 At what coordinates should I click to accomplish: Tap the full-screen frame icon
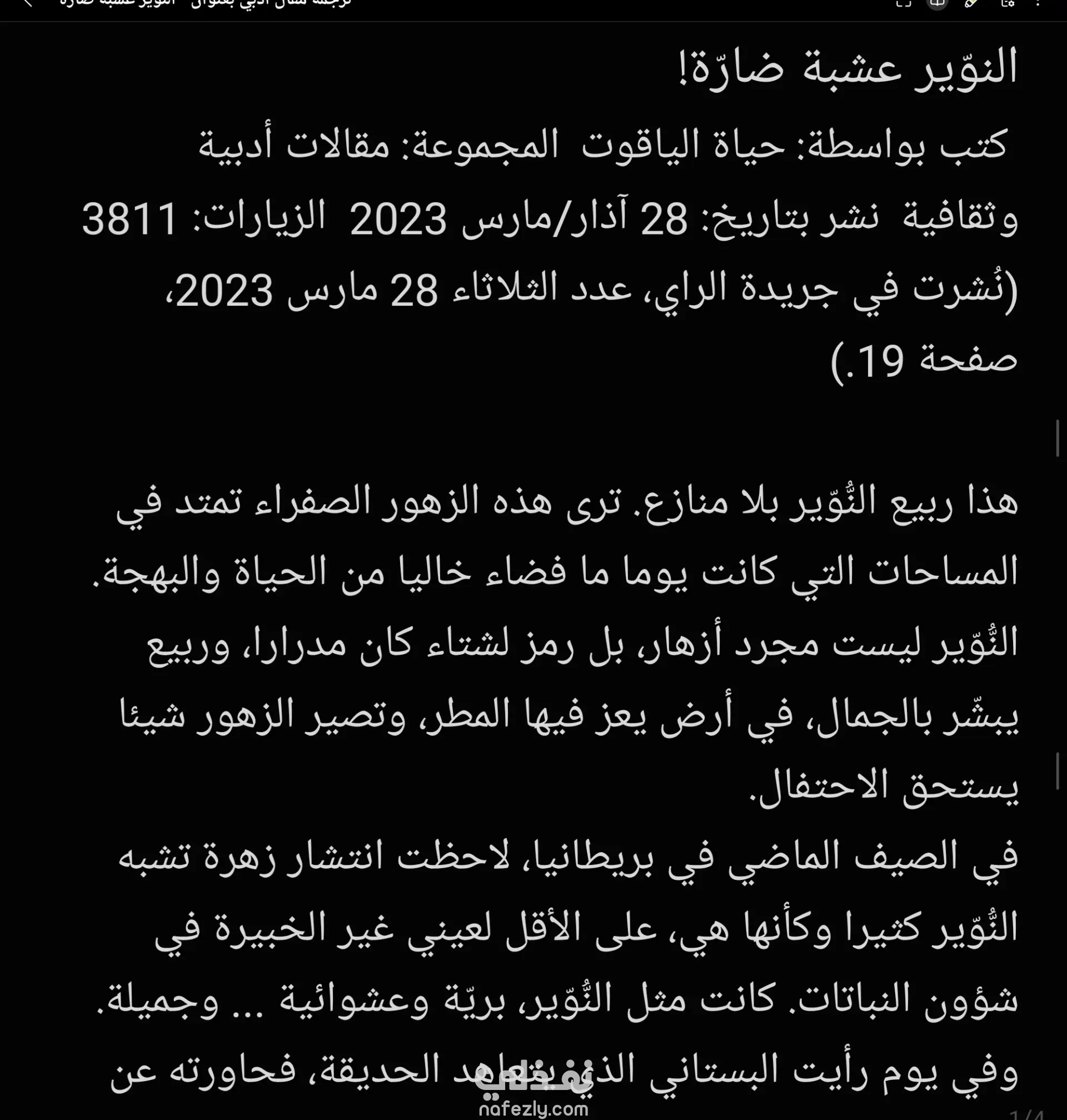click(x=904, y=3)
